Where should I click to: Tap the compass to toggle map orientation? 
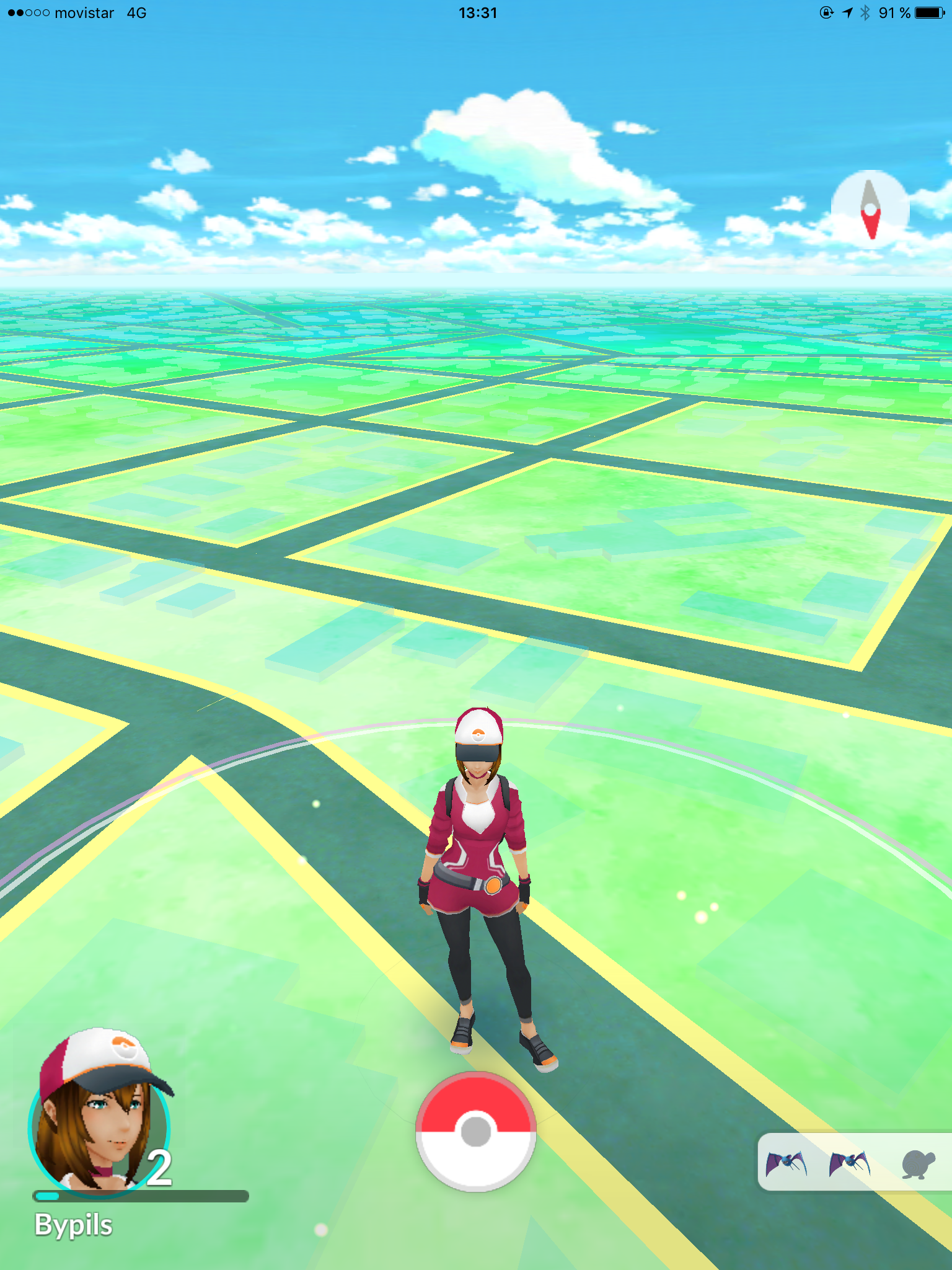coord(870,210)
